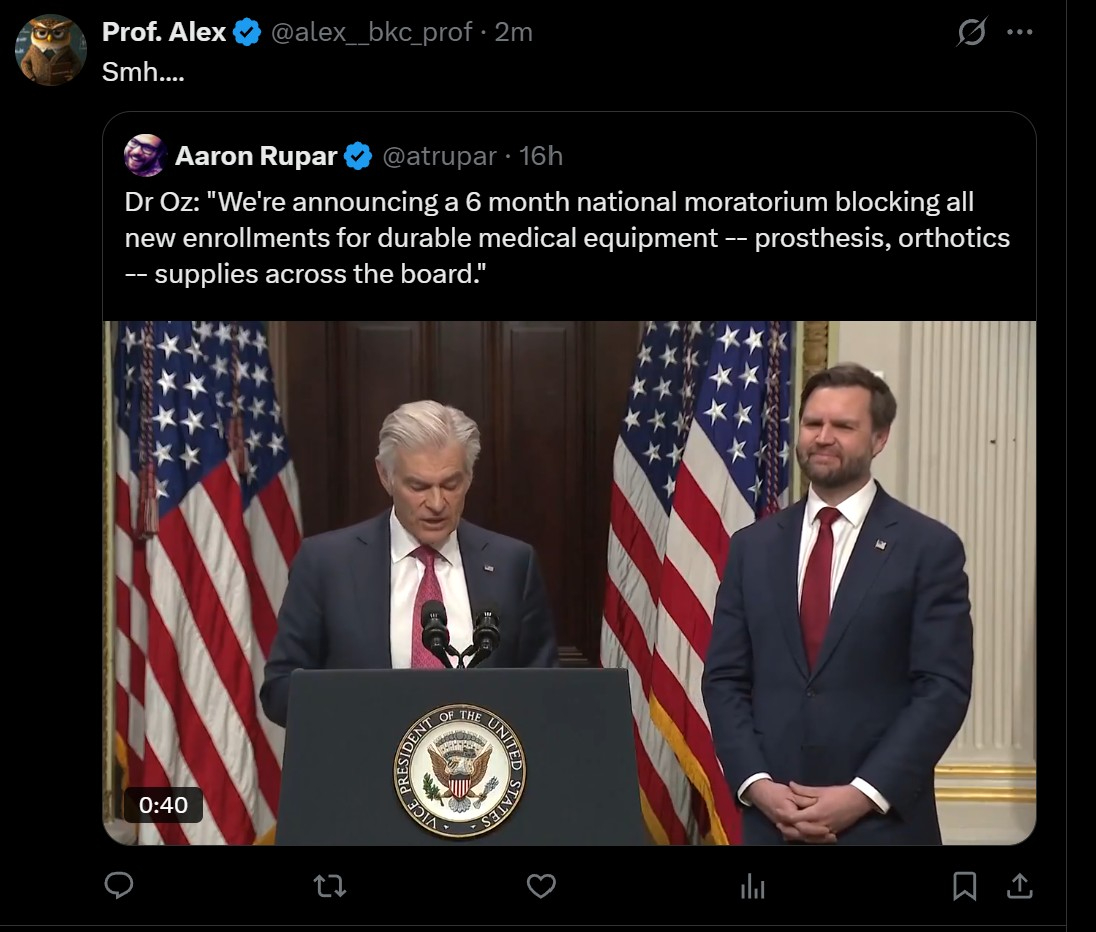Play the quoted 0:40 video
The height and width of the screenshot is (932, 1096).
click(x=568, y=582)
